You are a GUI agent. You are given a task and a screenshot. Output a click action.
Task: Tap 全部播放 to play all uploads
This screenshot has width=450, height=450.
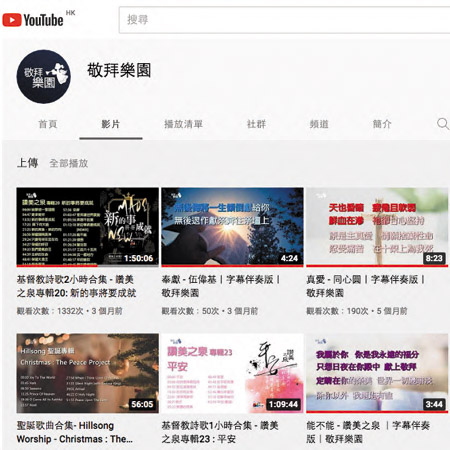coord(69,163)
